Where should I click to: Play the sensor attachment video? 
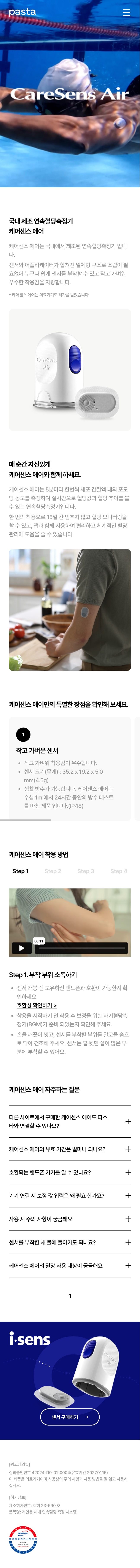coord(21,948)
